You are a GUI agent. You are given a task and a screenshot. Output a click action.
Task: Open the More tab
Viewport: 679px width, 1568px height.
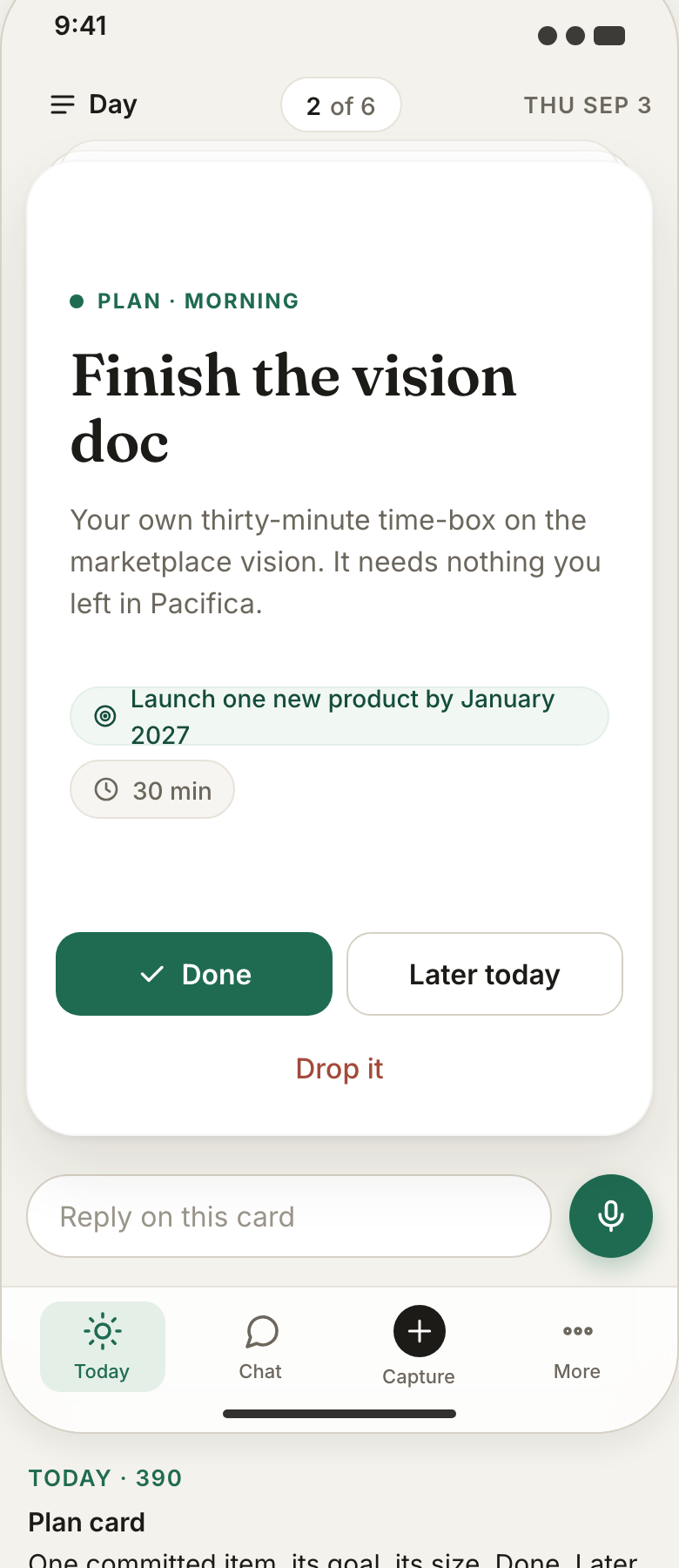(577, 1347)
